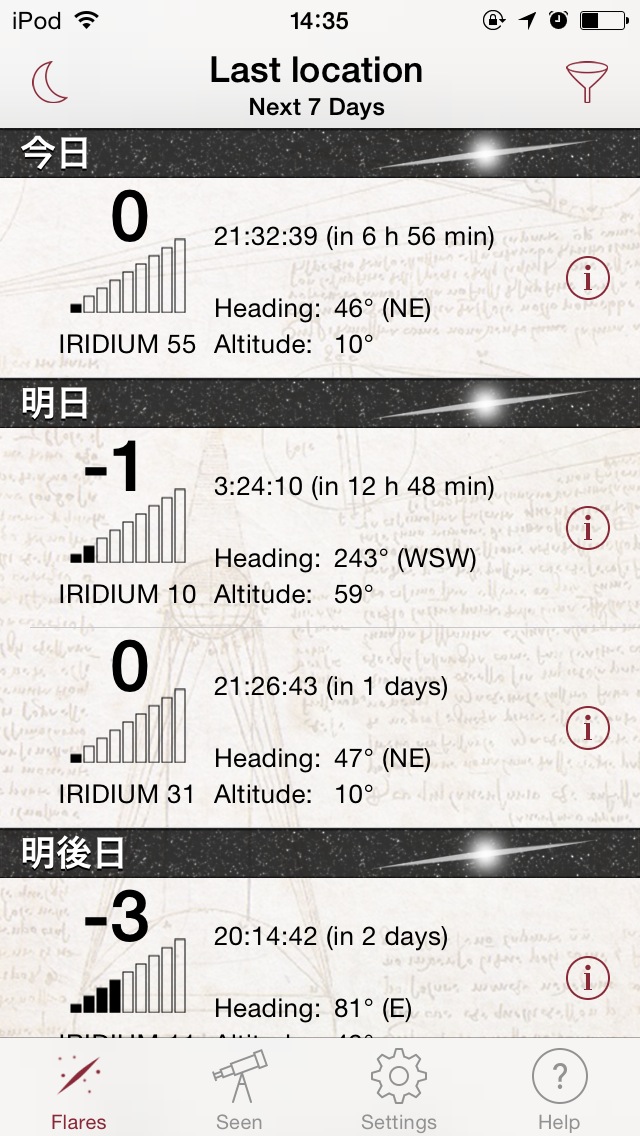This screenshot has width=640, height=1136.
Task: Switch to the Flares tab
Action: (79, 1090)
